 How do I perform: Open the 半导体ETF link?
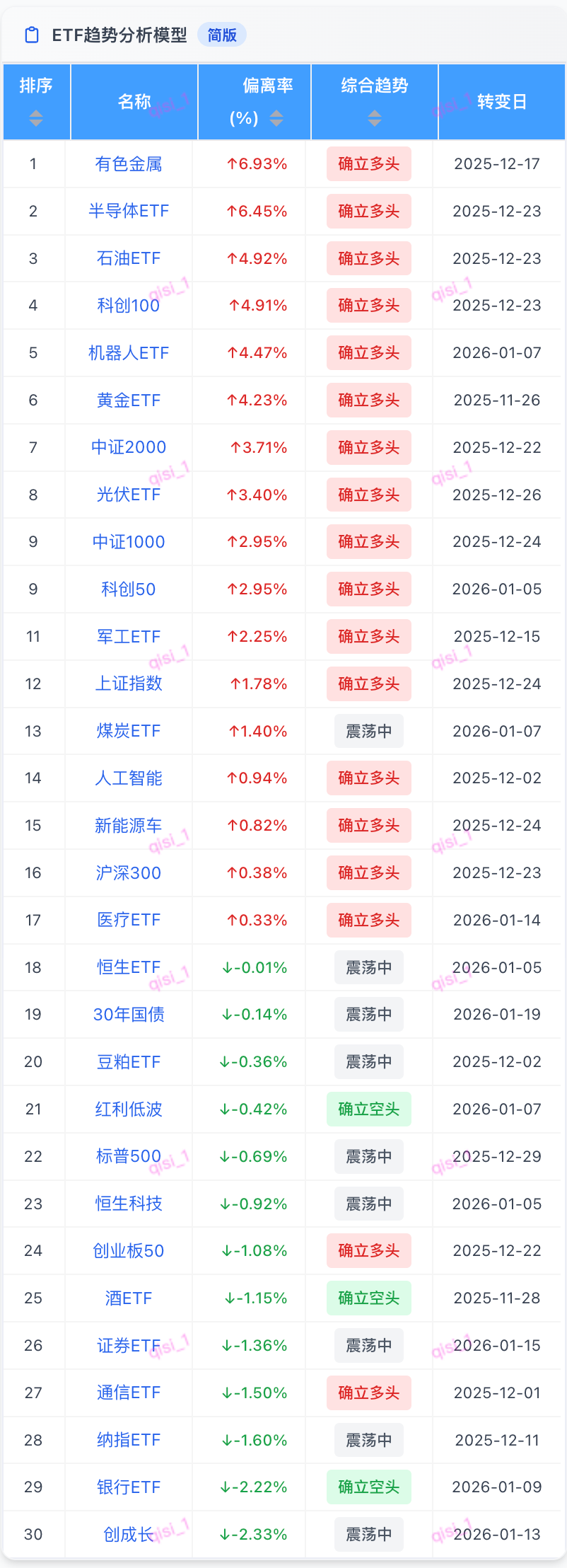pos(129,211)
